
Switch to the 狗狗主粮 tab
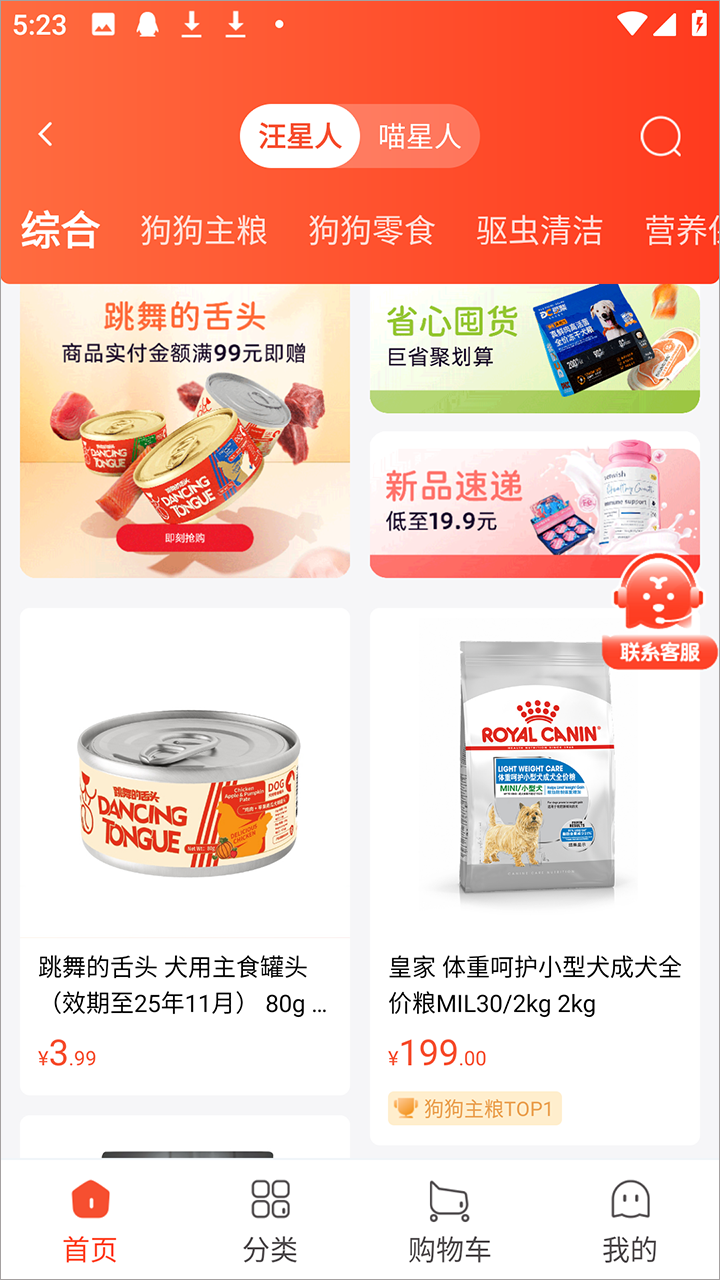point(204,230)
